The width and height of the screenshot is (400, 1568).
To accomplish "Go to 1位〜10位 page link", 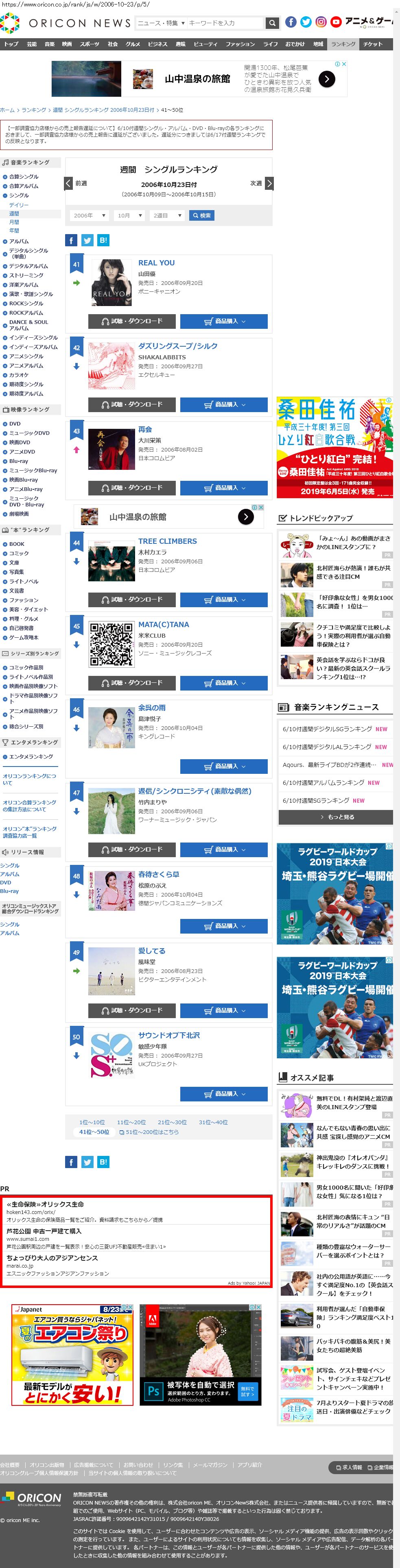I will tap(92, 1123).
